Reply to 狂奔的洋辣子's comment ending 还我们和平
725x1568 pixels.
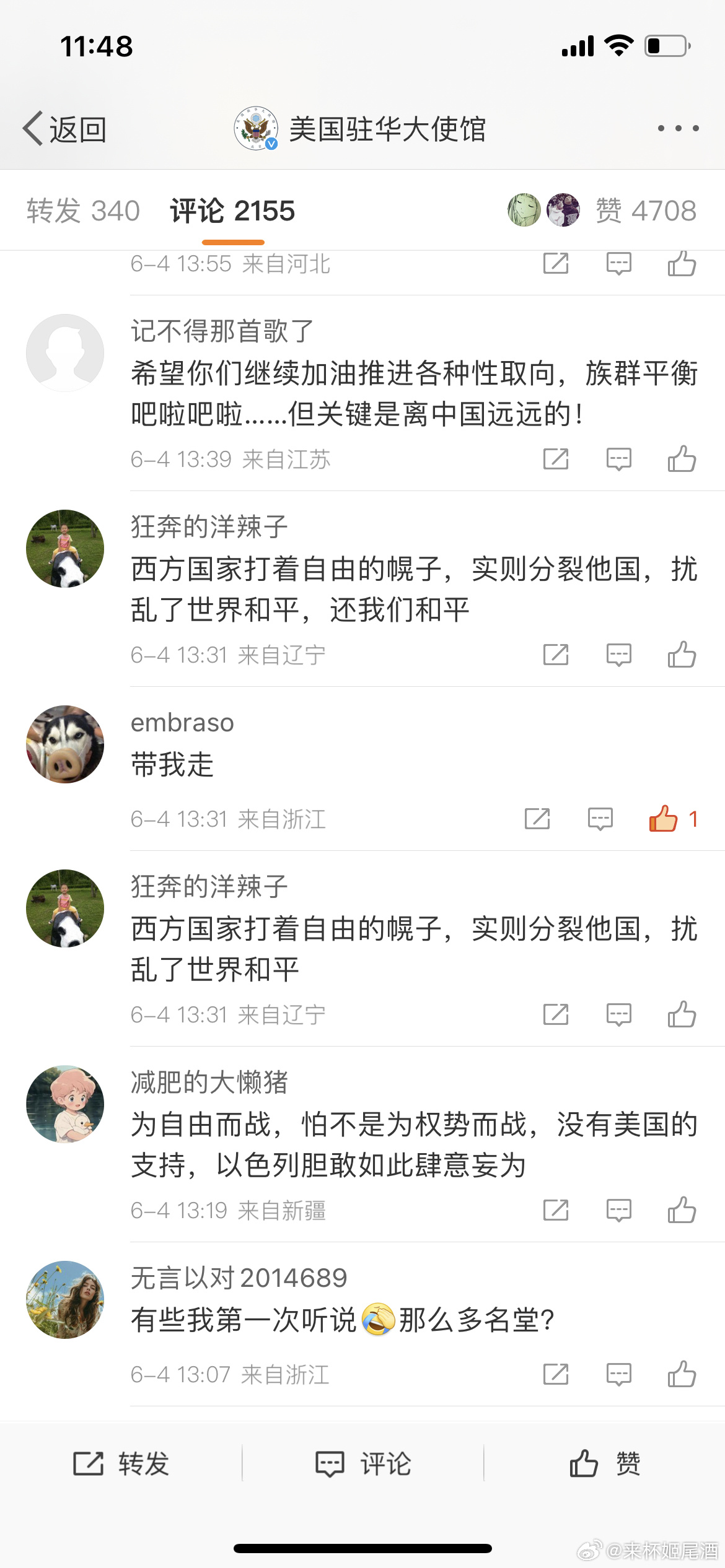click(x=618, y=655)
